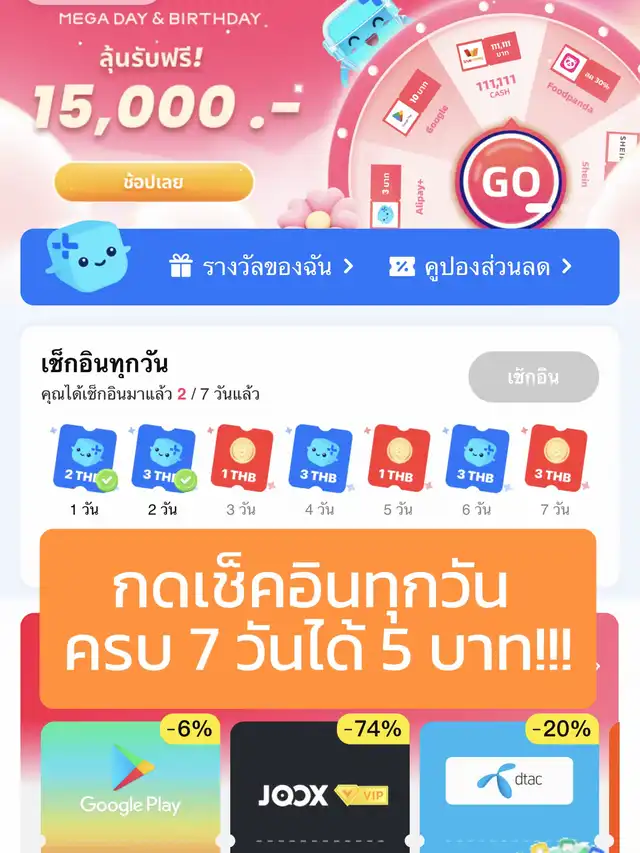Open คูปองส่วนลด discount coupons
The height and width of the screenshot is (853, 640).
(481, 266)
